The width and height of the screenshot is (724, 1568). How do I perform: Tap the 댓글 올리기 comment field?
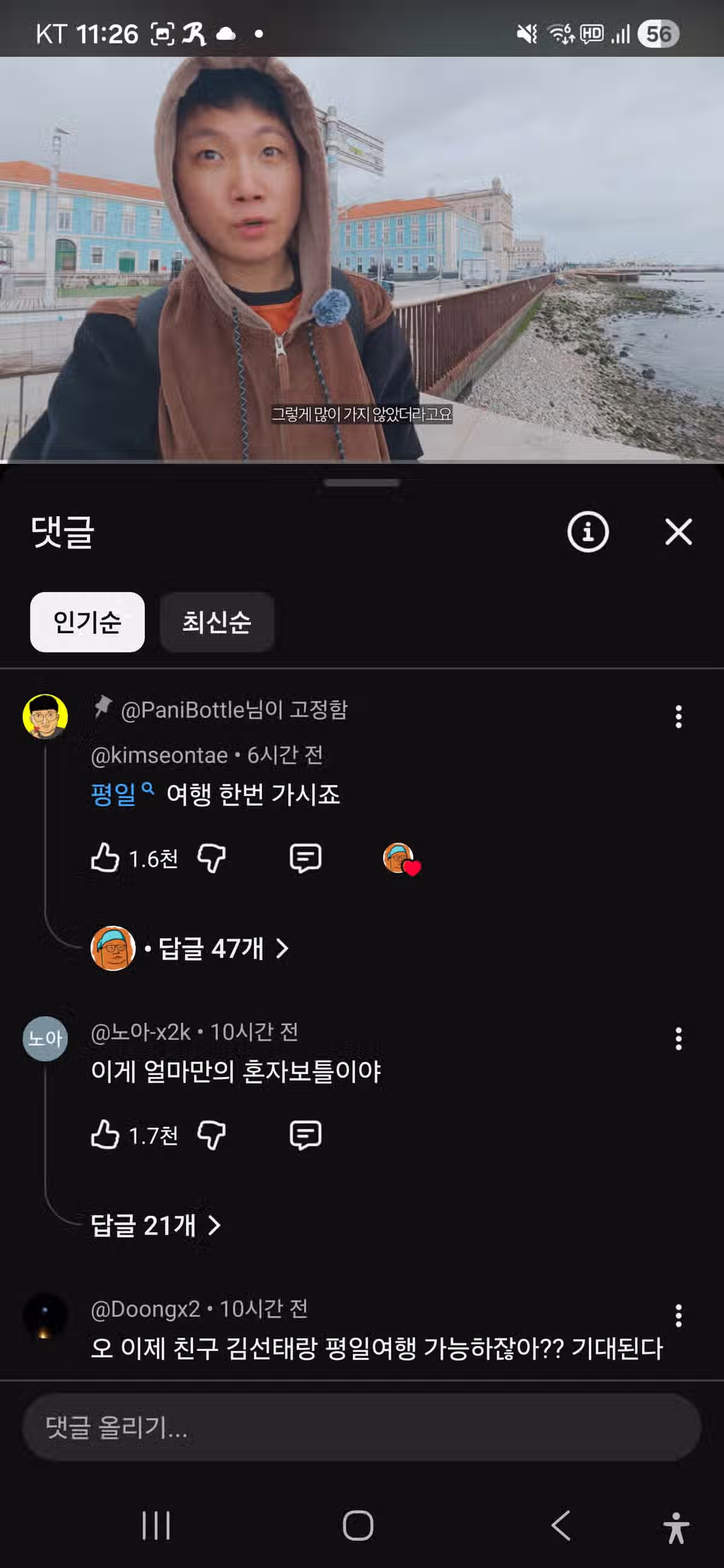pyautogui.click(x=361, y=1427)
